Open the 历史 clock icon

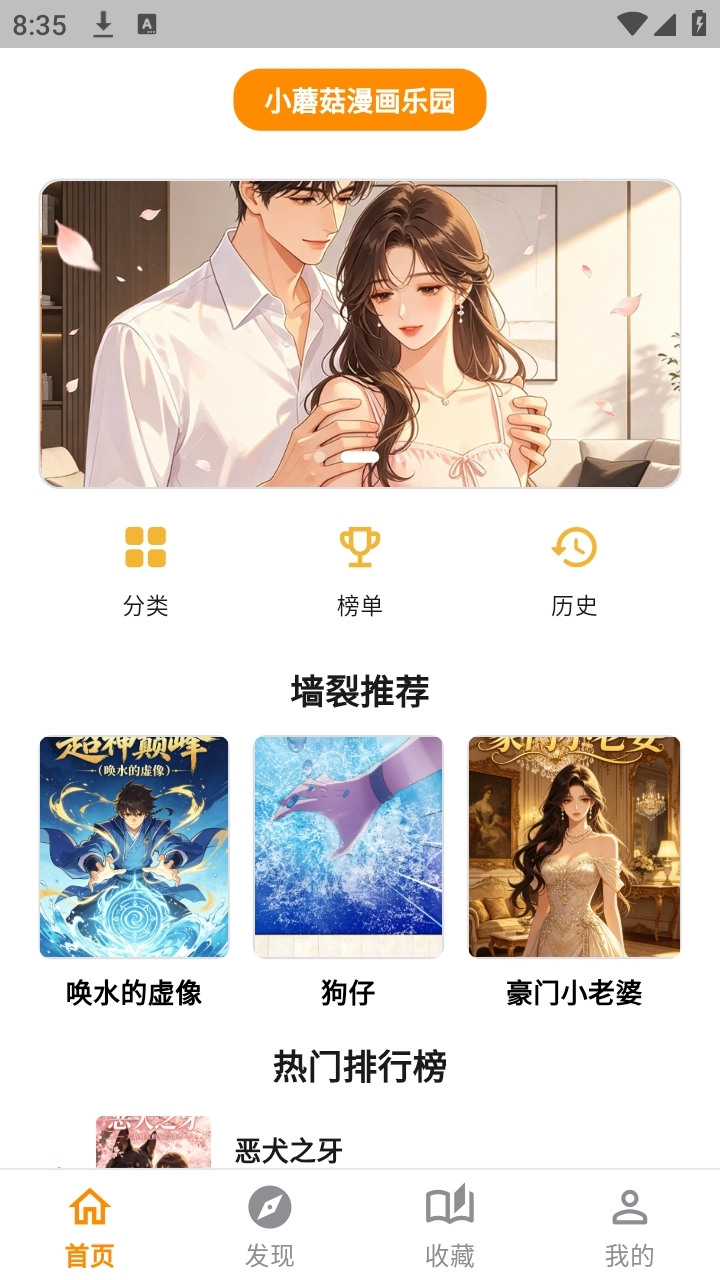pos(574,545)
